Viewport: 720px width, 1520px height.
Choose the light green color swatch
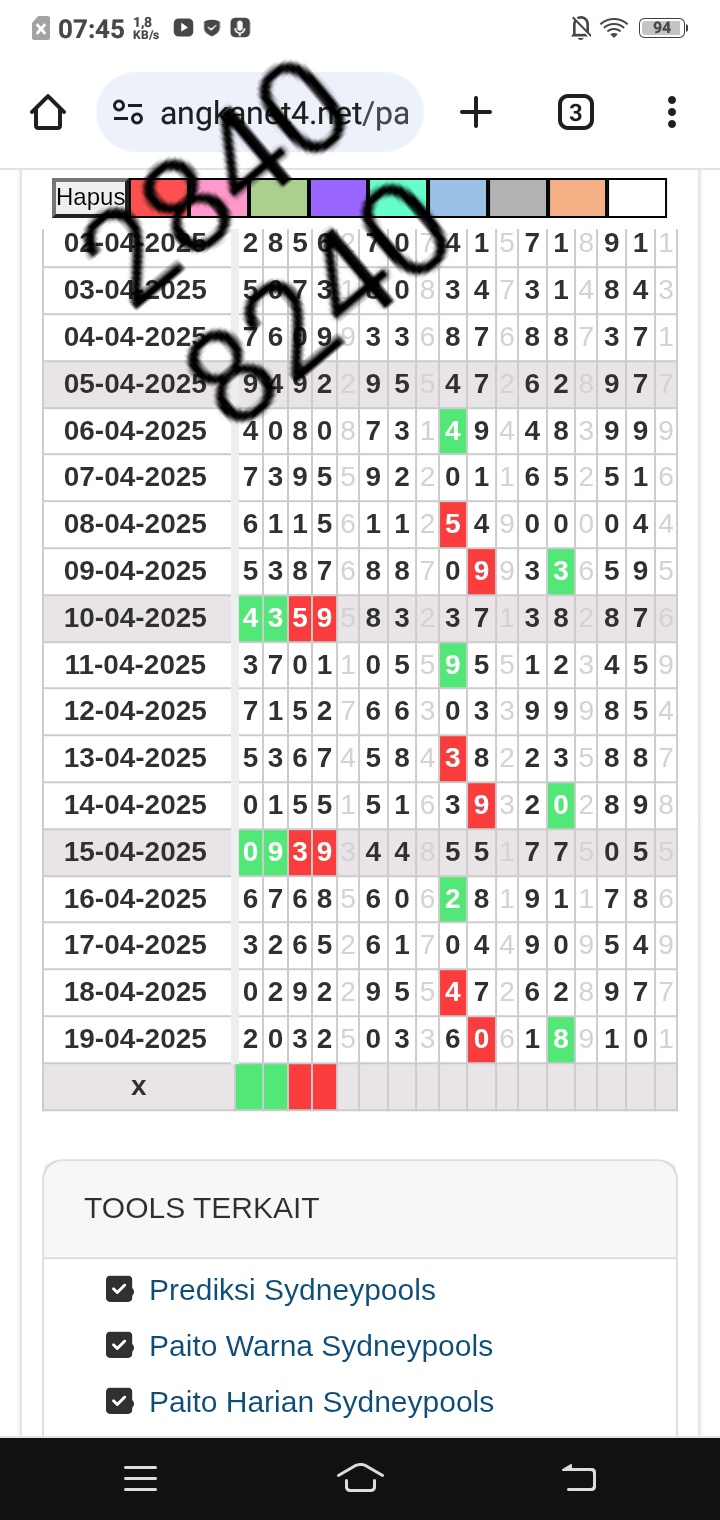point(279,198)
